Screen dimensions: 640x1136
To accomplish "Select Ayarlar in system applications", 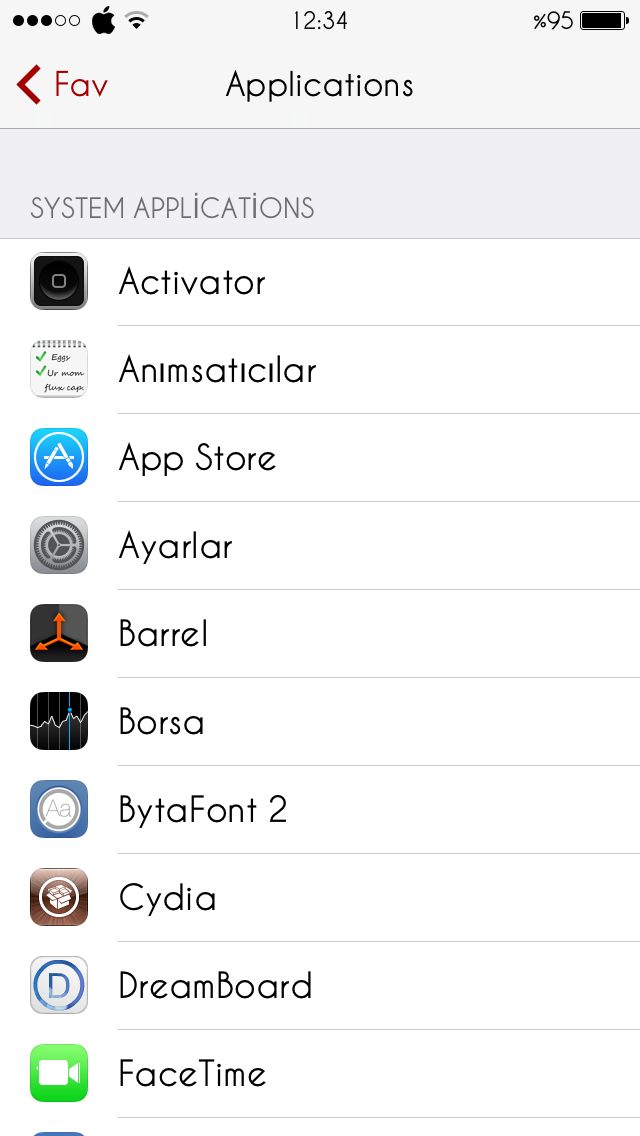I will [320, 546].
